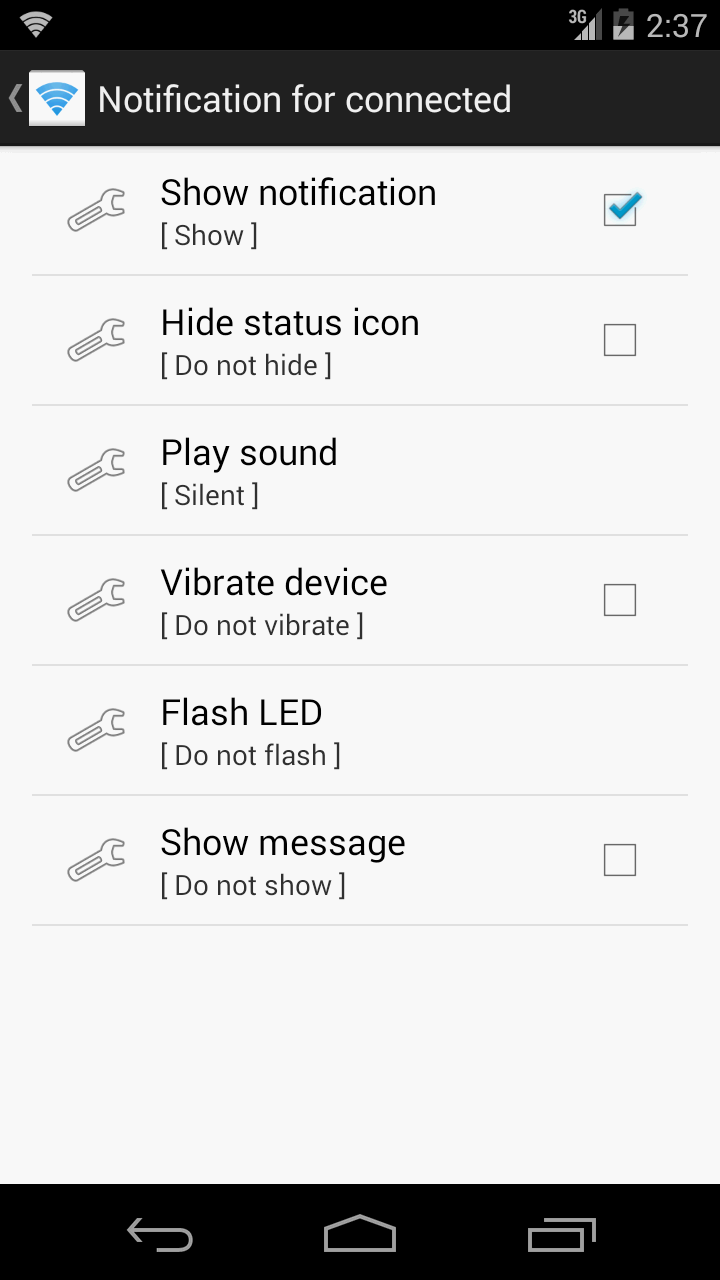The image size is (720, 1280).
Task: Enable the Show message checkbox
Action: (620, 859)
